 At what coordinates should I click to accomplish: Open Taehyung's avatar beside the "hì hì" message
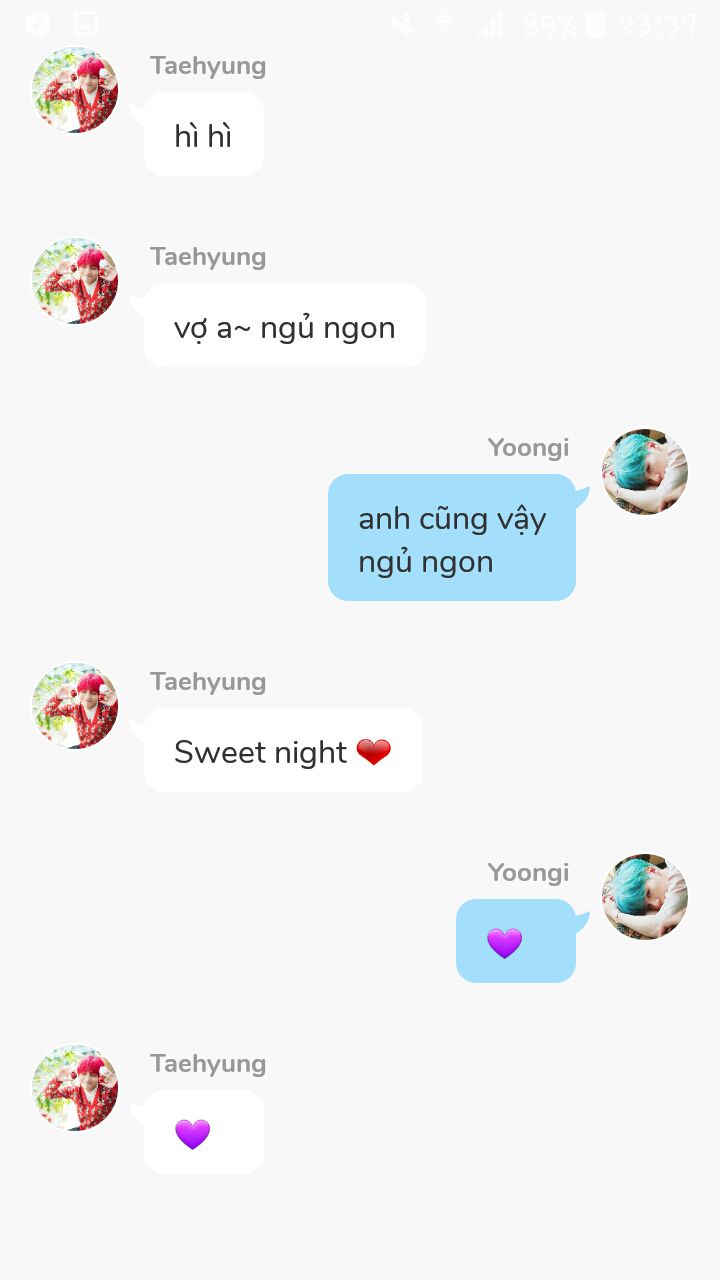(x=75, y=90)
